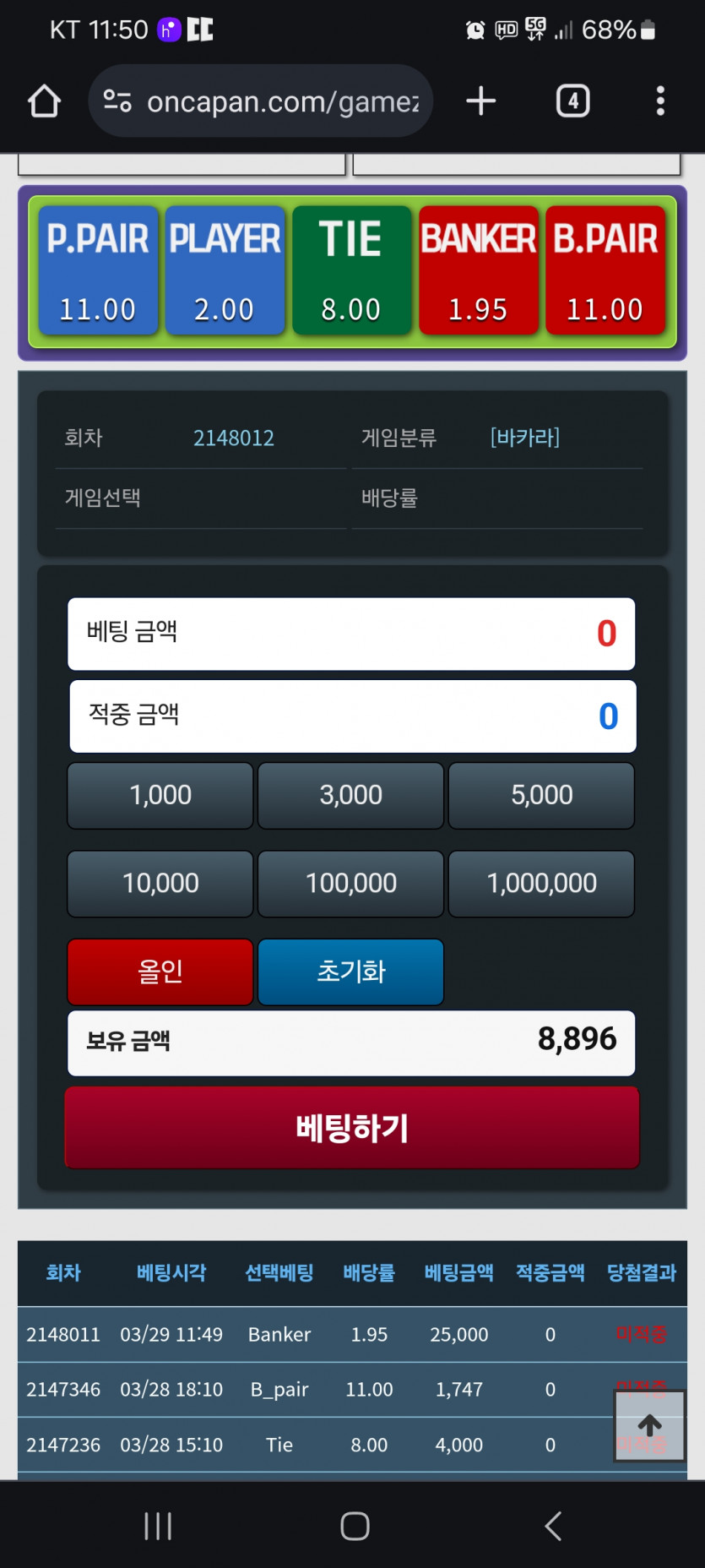Select the B.PAIR 11.00 bet option
705x1568 pixels.
(x=605, y=270)
